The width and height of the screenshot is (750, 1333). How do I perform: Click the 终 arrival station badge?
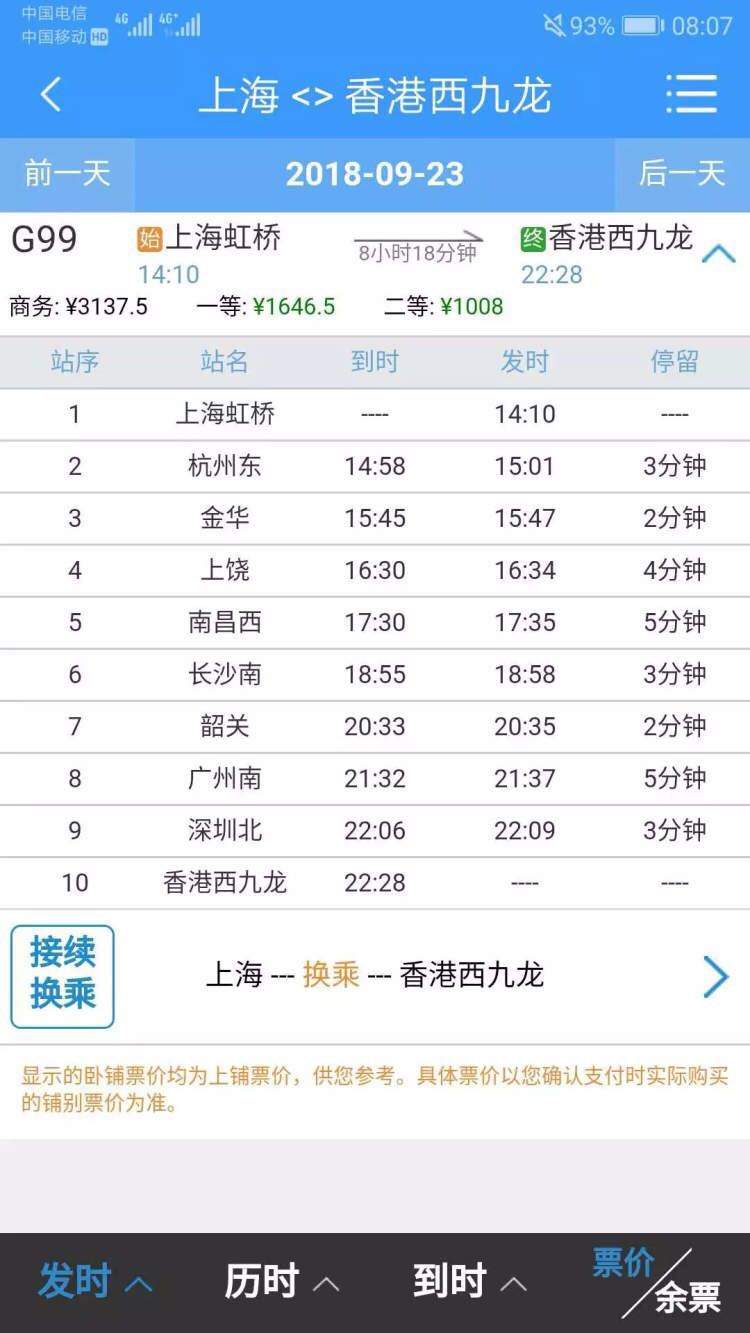(533, 237)
